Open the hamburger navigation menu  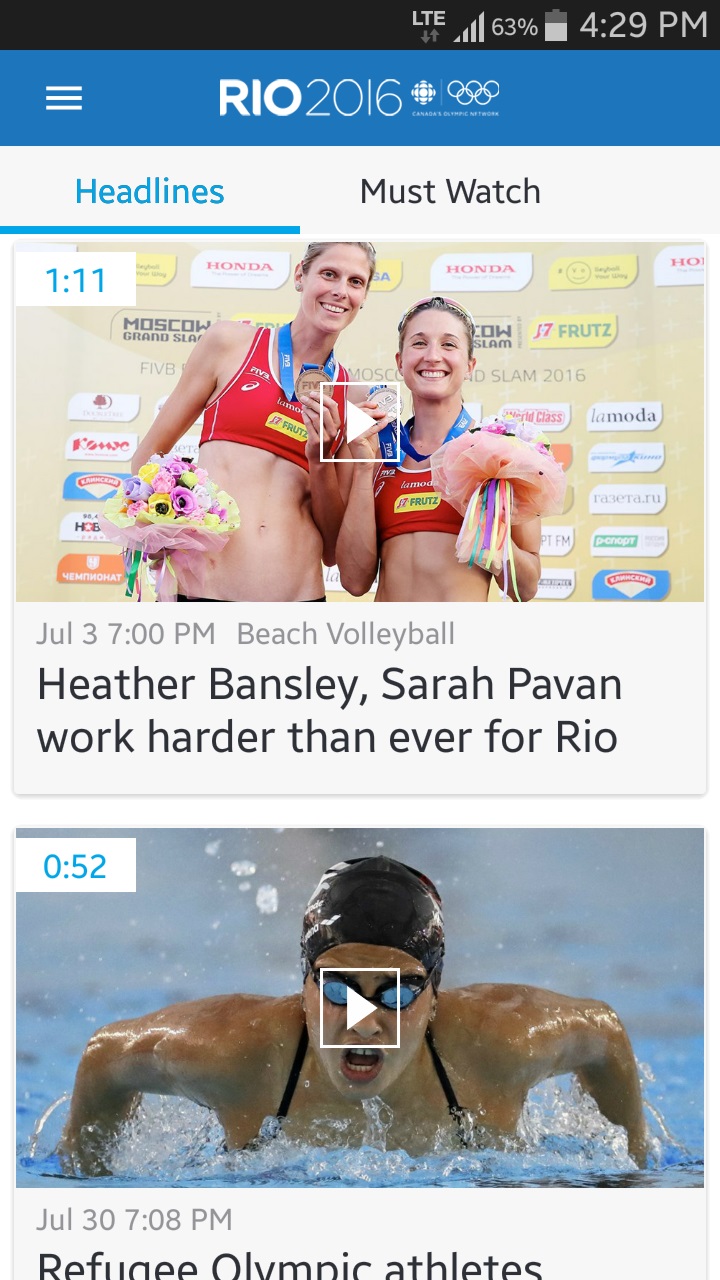63,98
